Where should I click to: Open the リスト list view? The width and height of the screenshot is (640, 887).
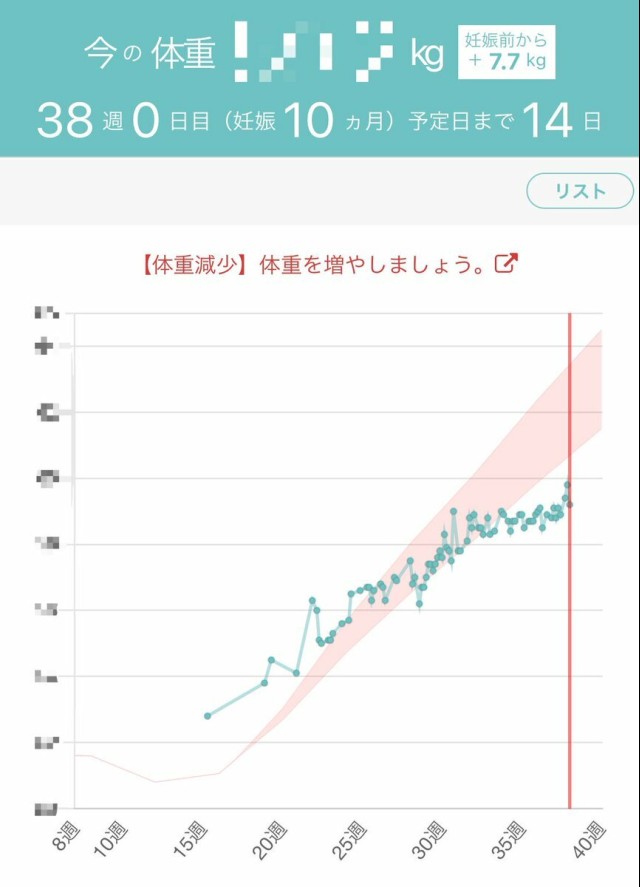pos(580,191)
